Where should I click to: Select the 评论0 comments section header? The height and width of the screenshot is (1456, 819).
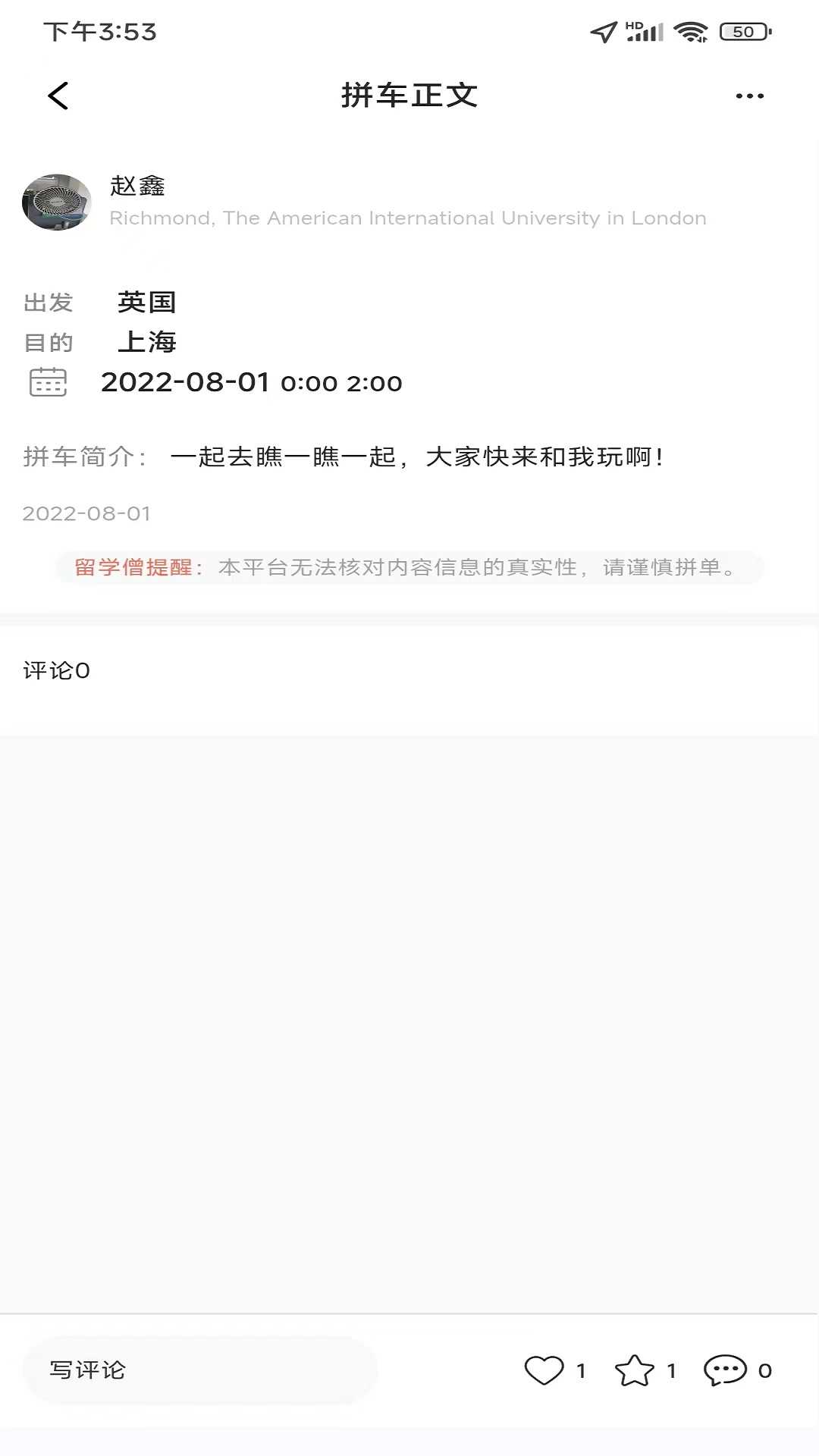pyautogui.click(x=57, y=670)
